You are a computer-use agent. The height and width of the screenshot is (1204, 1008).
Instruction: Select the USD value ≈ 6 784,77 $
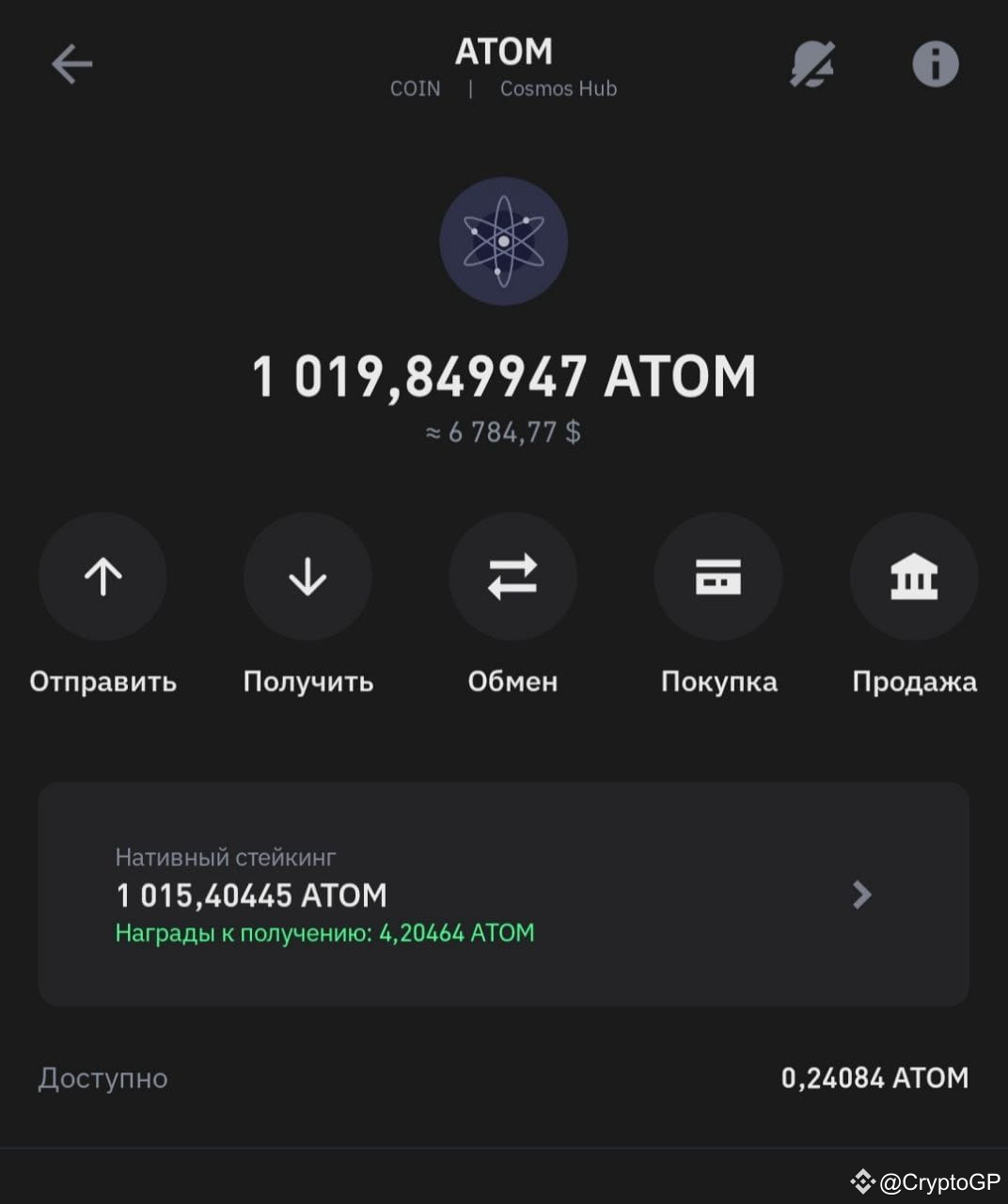504,433
